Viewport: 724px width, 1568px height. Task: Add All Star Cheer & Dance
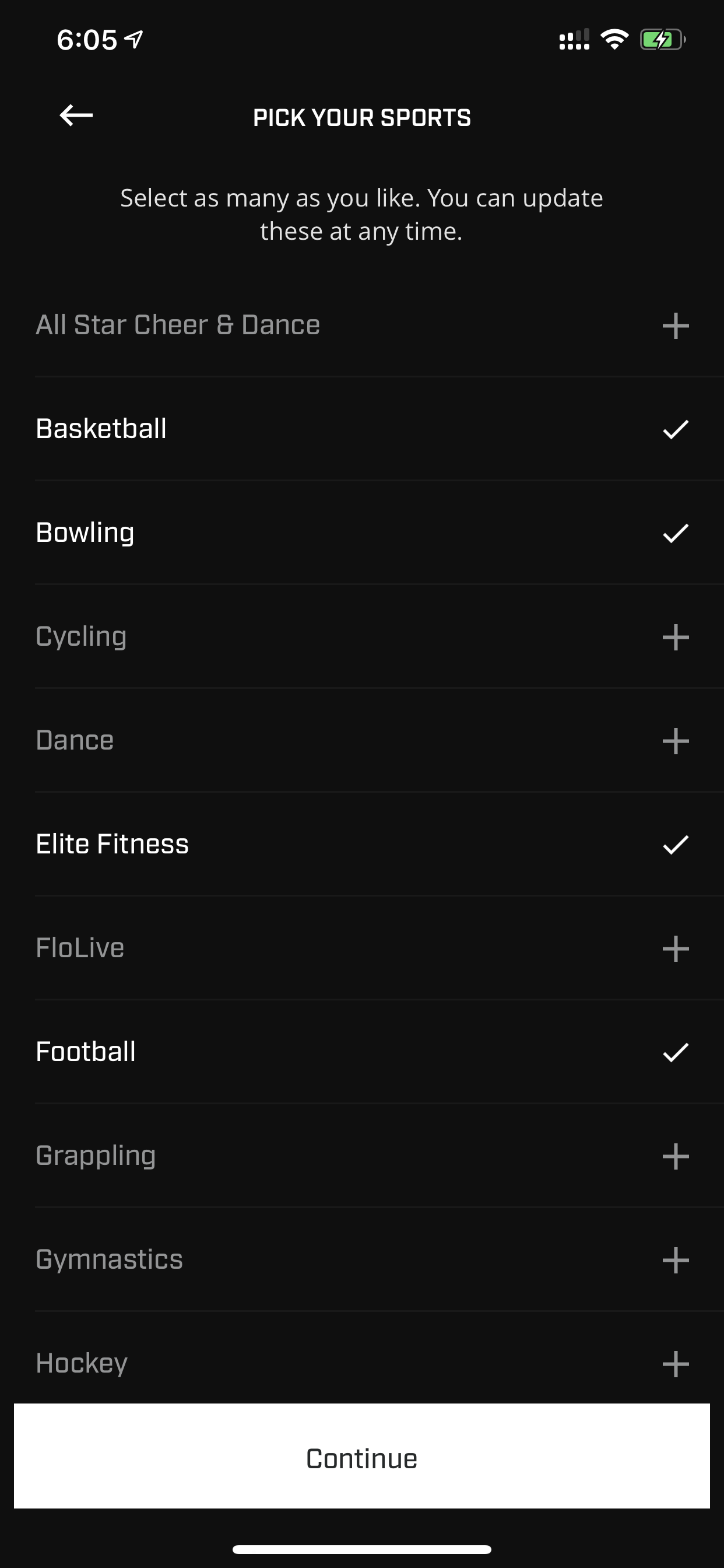pos(362,325)
